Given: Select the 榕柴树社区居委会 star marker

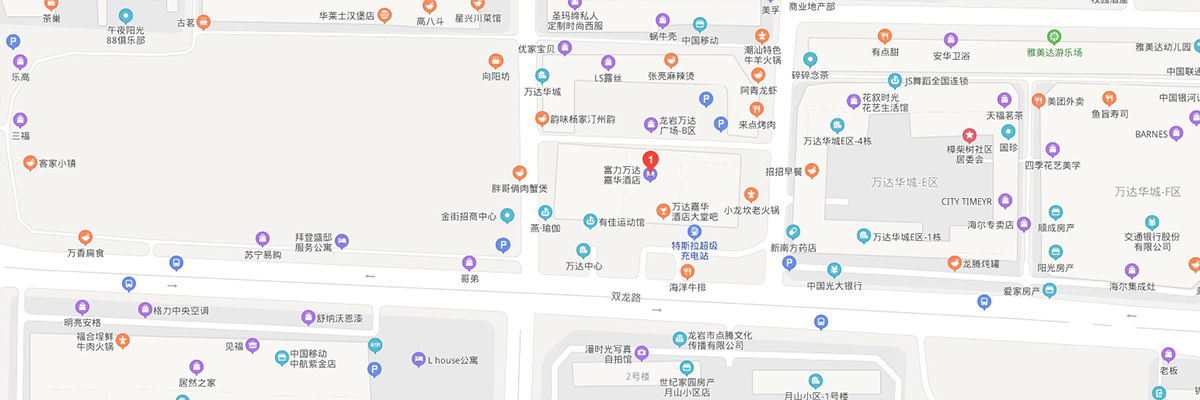Looking at the screenshot, I should coord(967,134).
